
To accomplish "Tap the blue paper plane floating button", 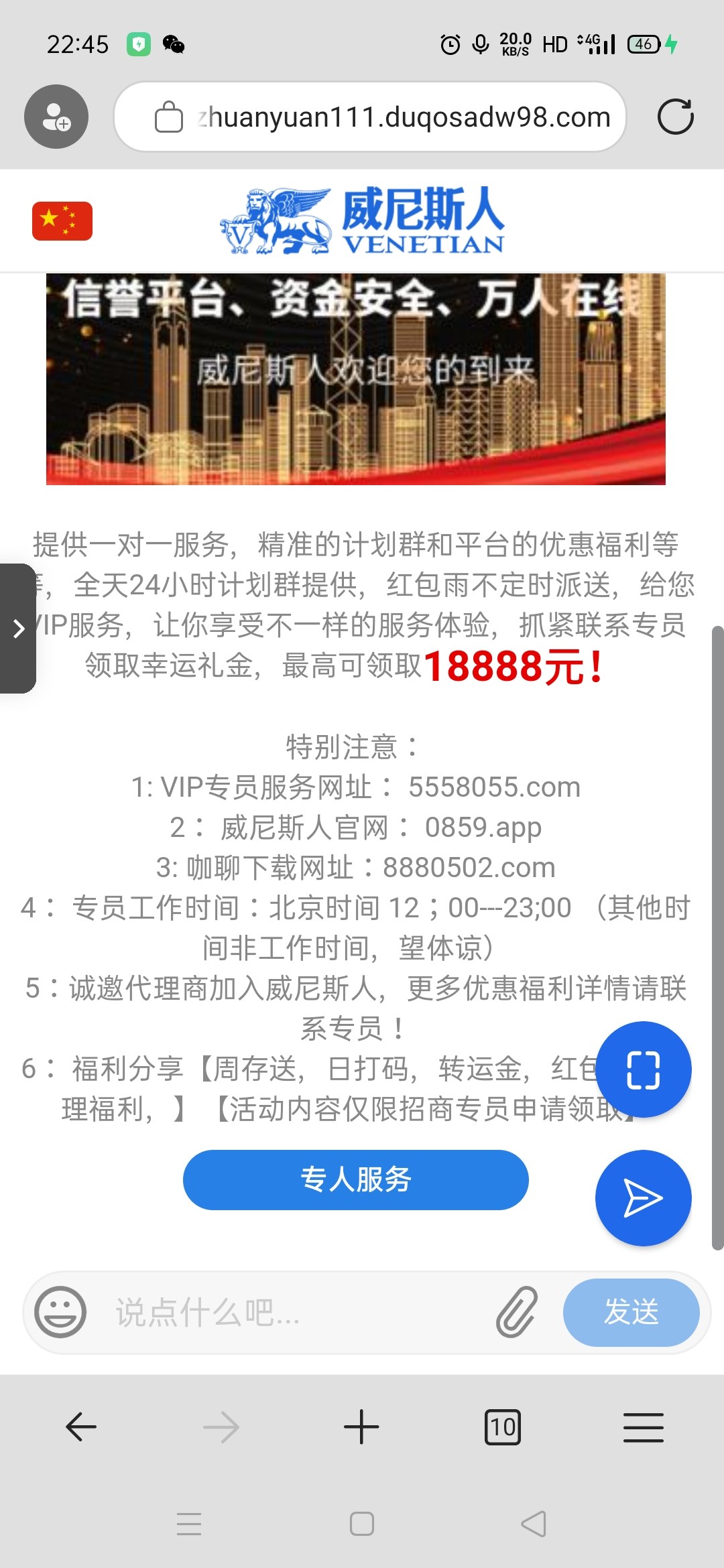I will (x=643, y=1198).
